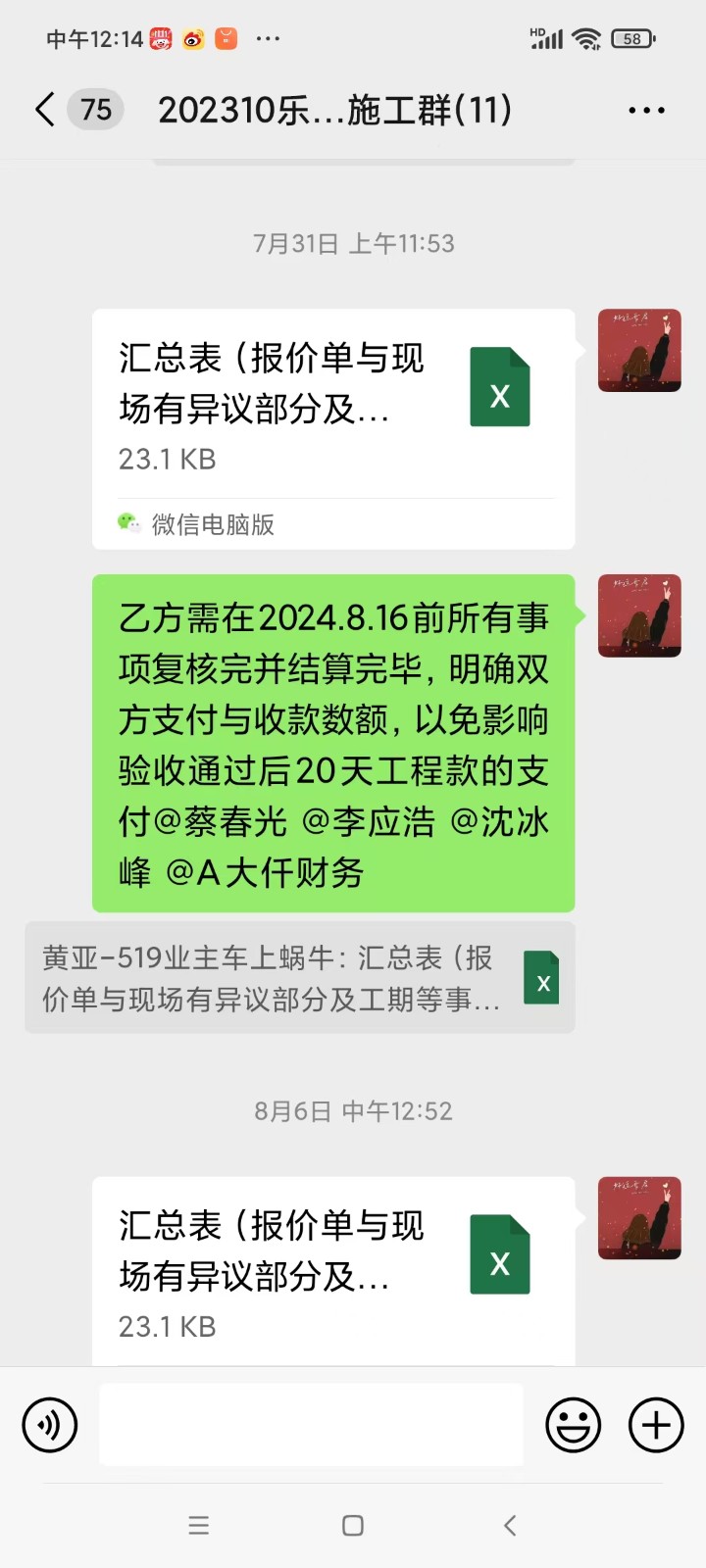This screenshot has height=1568, width=706.
Task: Open system recent apps
Action: pyautogui.click(x=199, y=1525)
